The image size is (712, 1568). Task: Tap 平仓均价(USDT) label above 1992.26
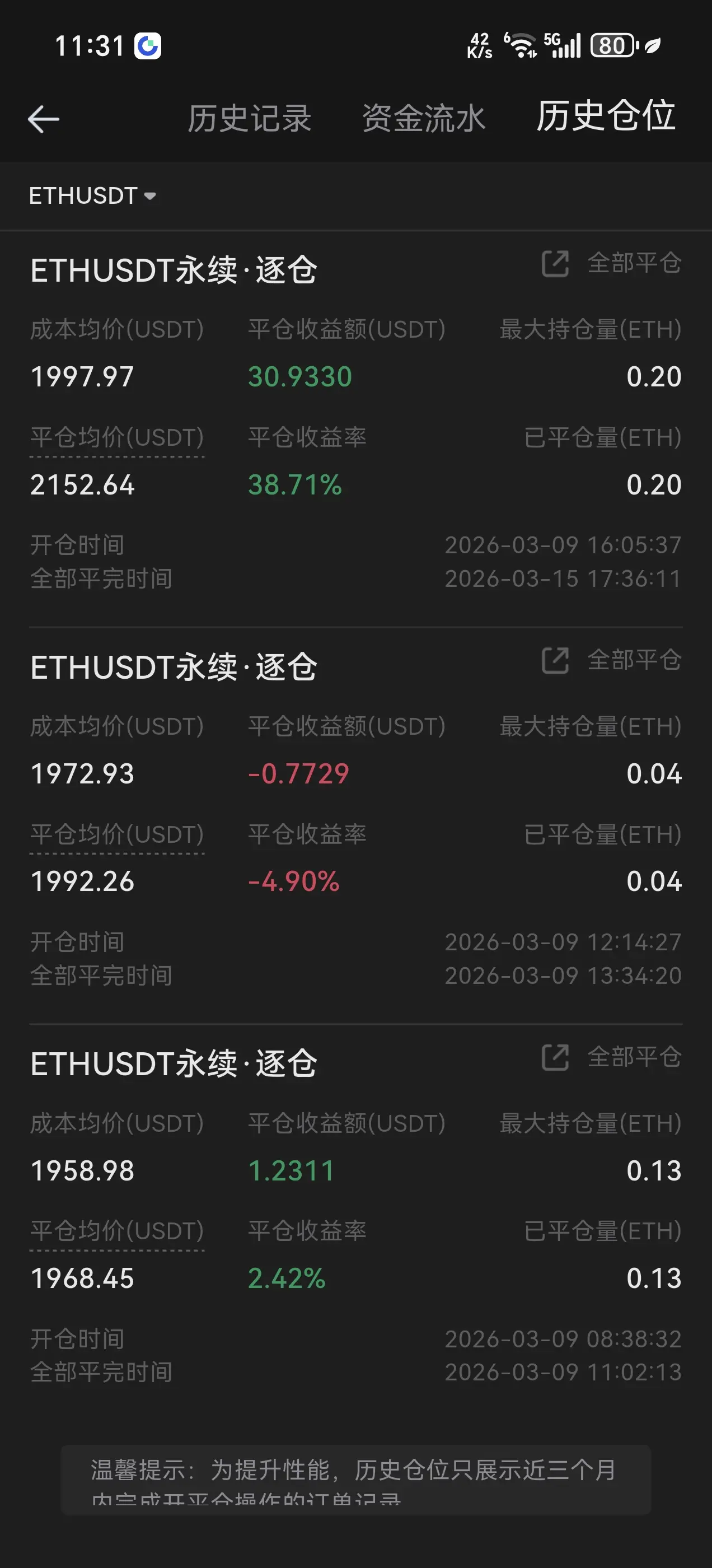tap(117, 834)
